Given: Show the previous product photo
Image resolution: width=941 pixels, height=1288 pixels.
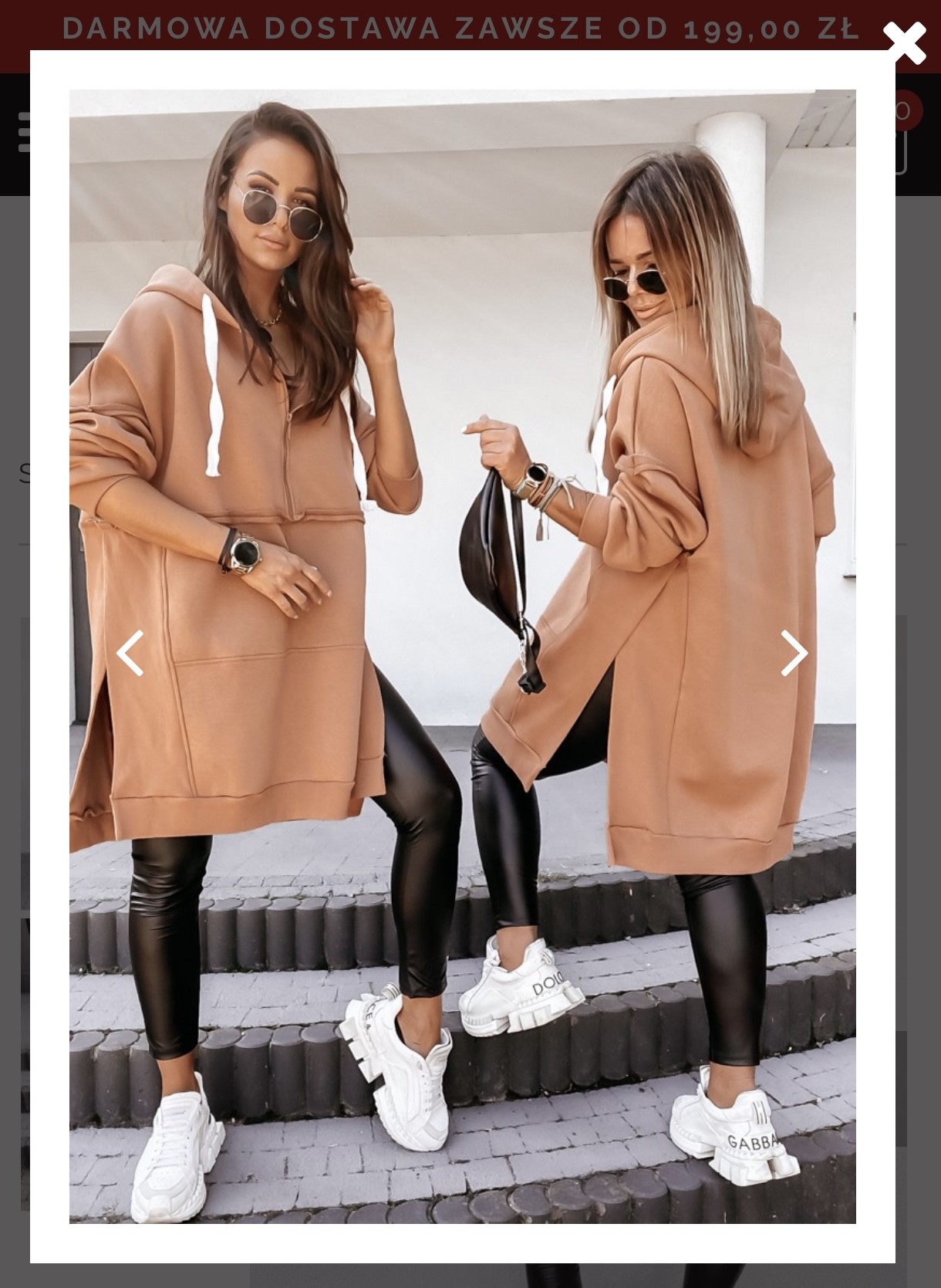Looking at the screenshot, I should (130, 653).
